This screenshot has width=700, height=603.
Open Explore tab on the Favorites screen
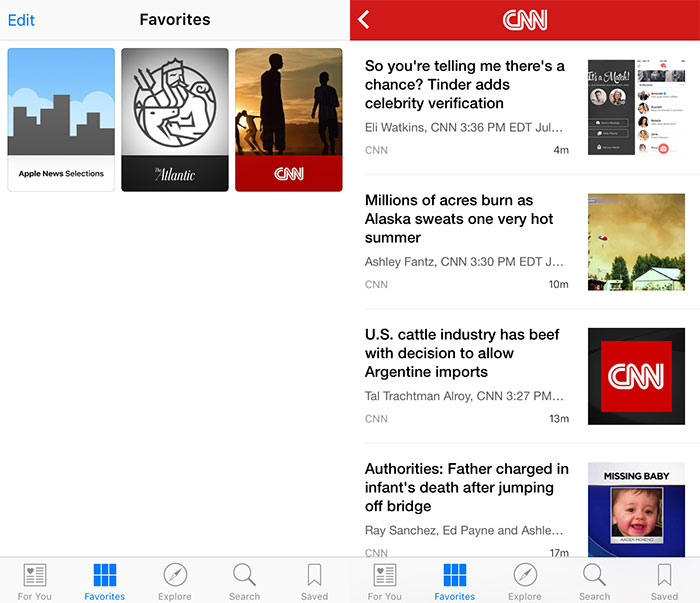174,581
